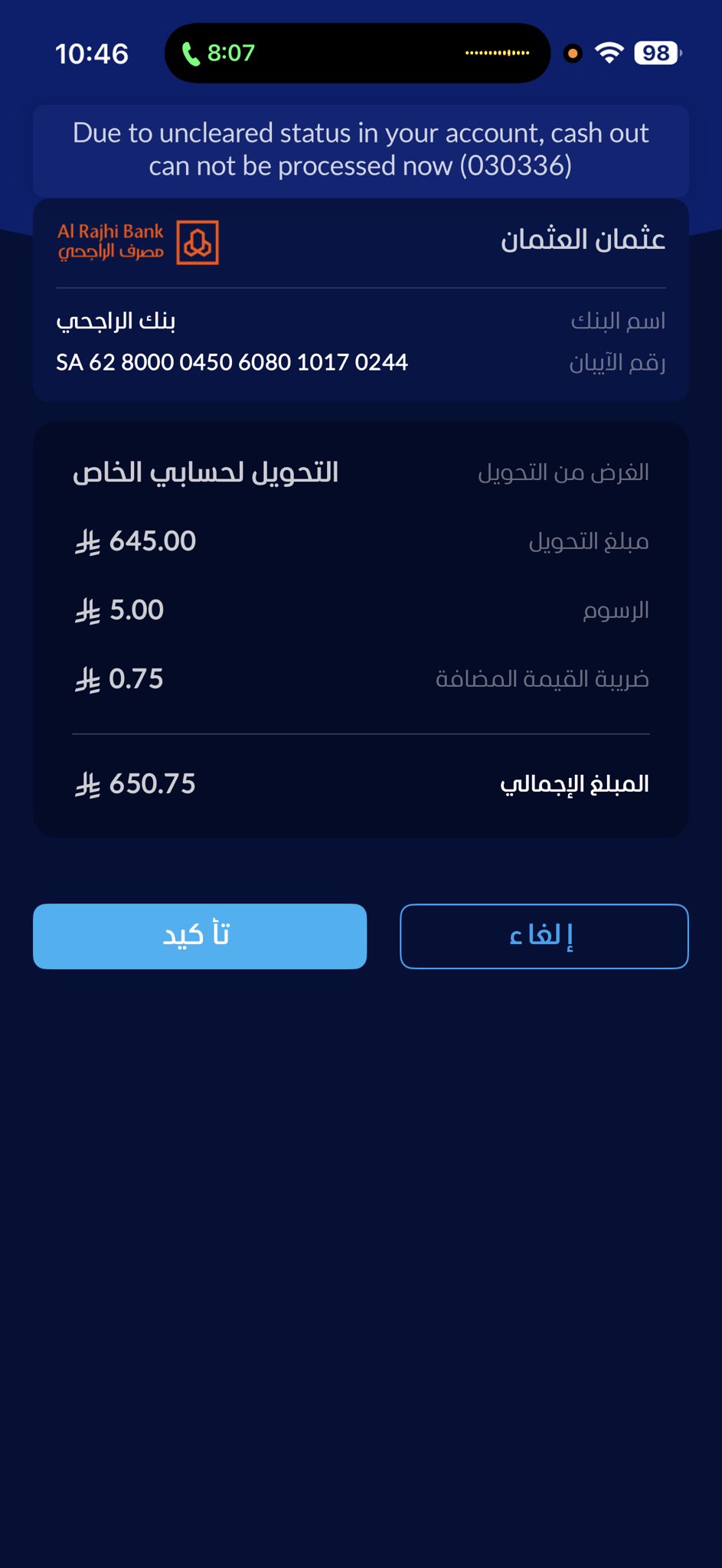Image resolution: width=722 pixels, height=1568 pixels.
Task: Return to the ongoing call via the green call pill
Action: (x=218, y=53)
